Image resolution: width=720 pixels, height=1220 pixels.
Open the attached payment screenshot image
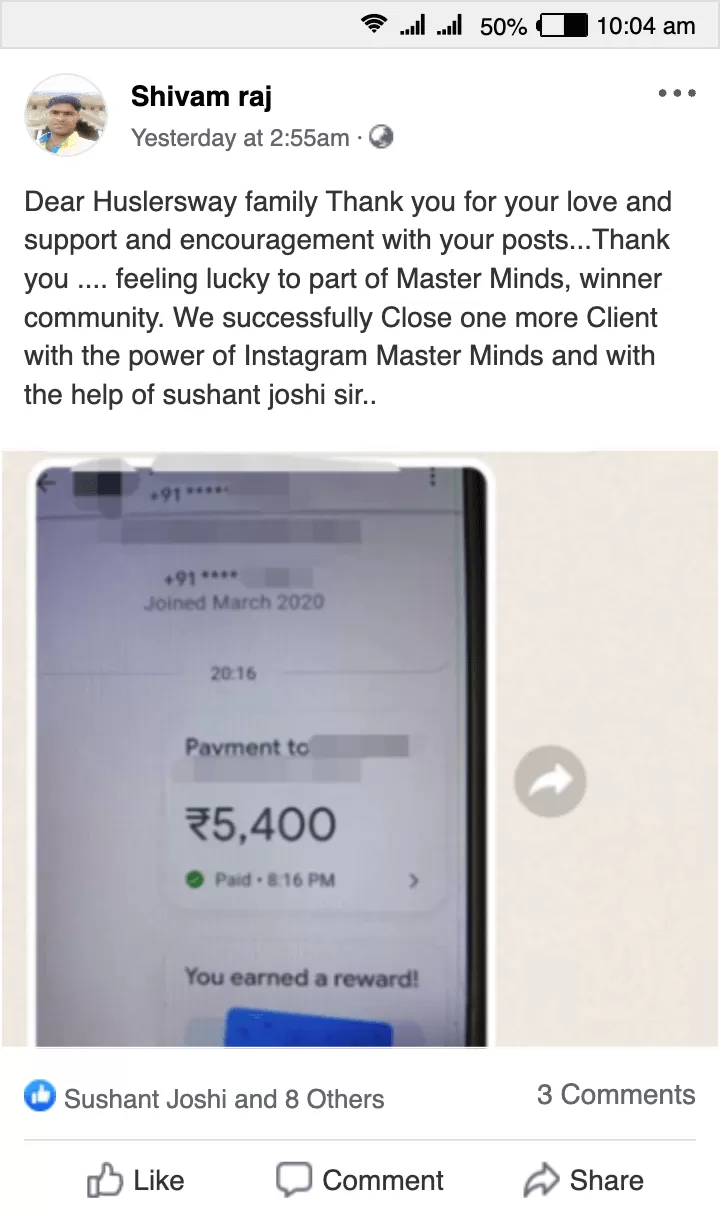pos(260,750)
